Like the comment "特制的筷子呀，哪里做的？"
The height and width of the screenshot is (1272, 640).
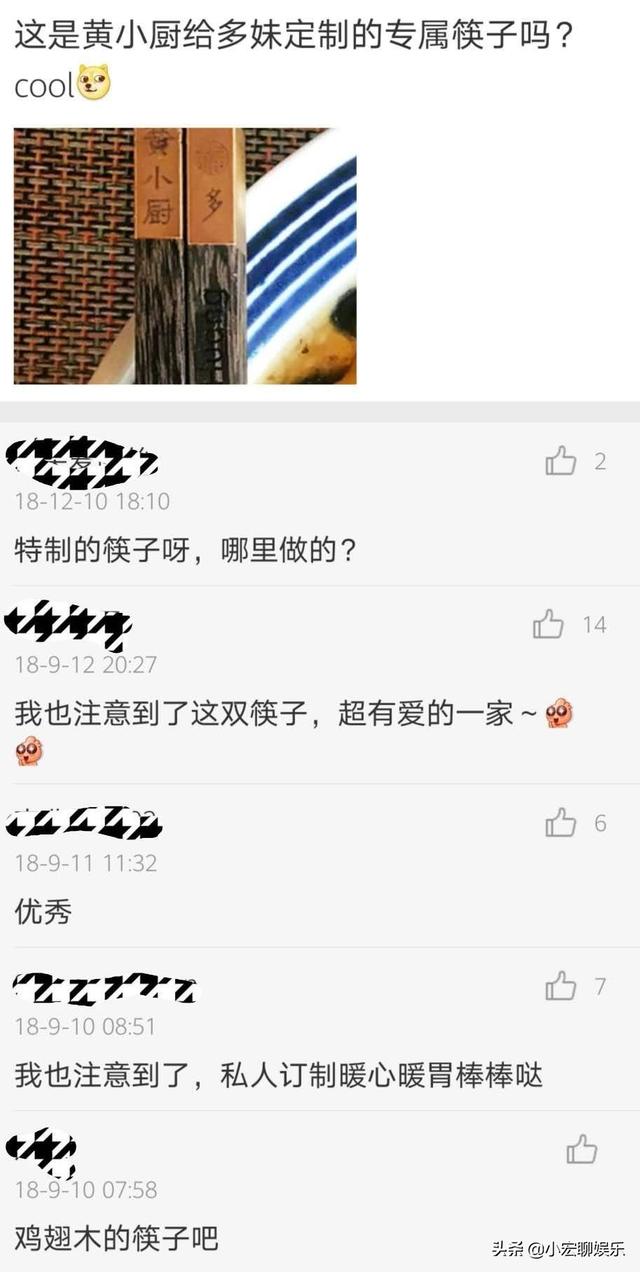pos(561,461)
